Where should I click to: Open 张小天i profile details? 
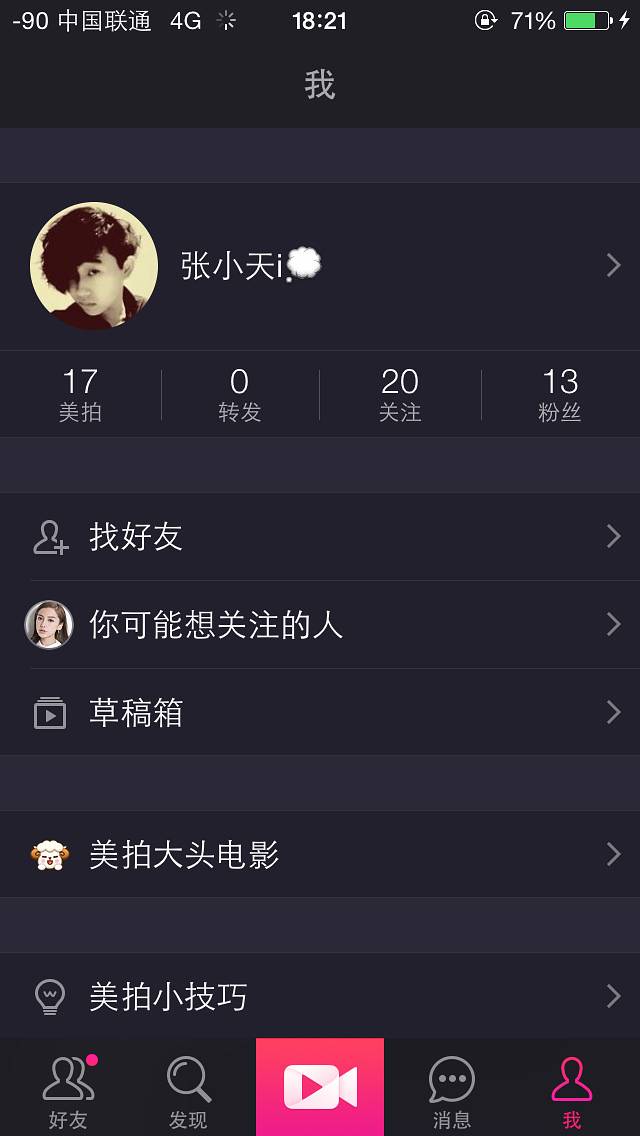coord(320,266)
